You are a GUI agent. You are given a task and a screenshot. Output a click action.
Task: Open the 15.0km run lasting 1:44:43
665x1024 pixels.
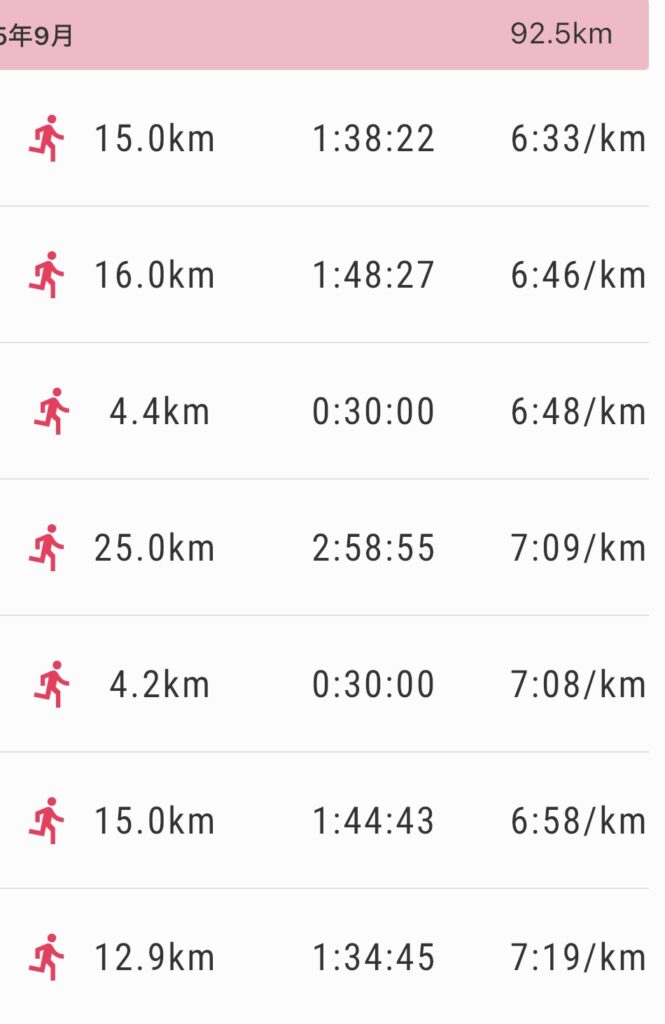click(x=330, y=821)
